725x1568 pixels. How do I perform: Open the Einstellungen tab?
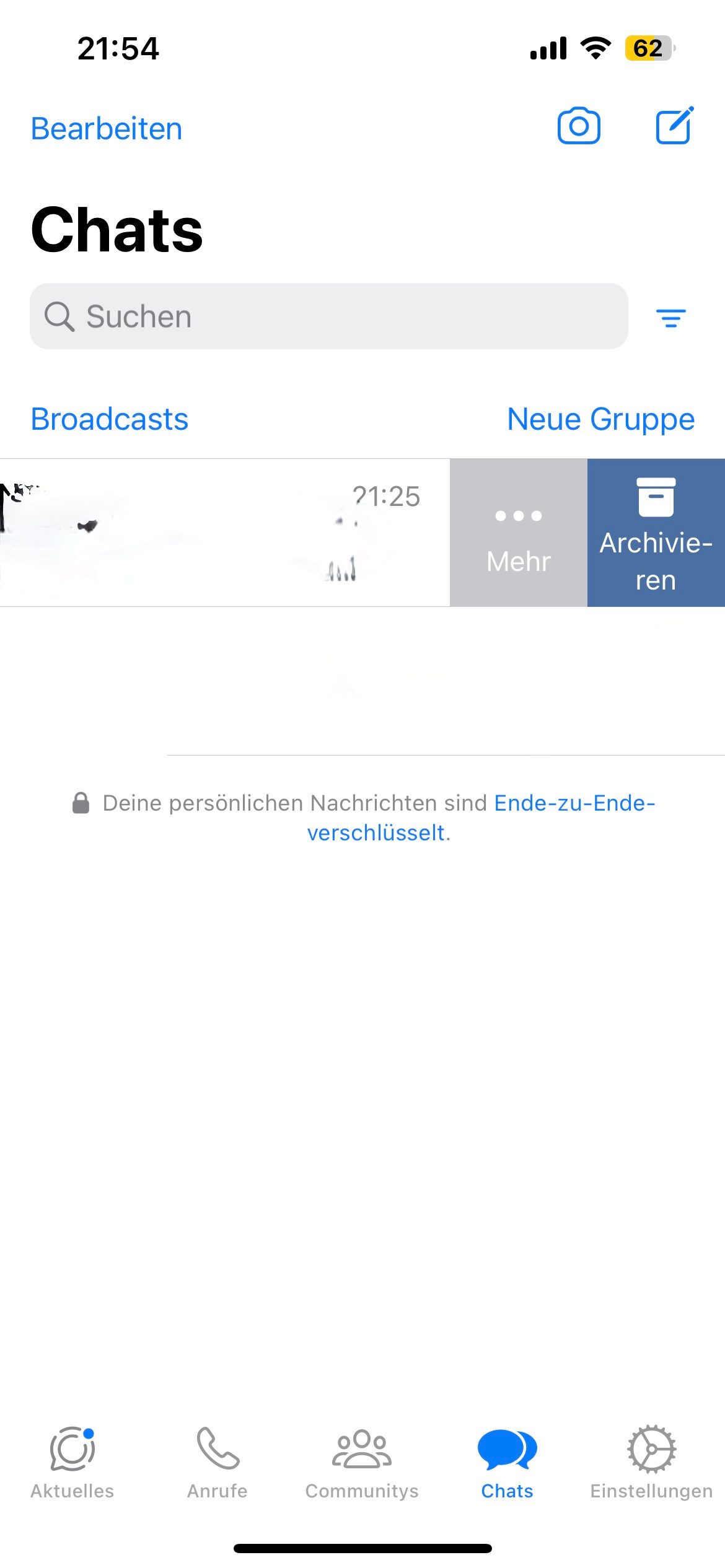tap(651, 1463)
